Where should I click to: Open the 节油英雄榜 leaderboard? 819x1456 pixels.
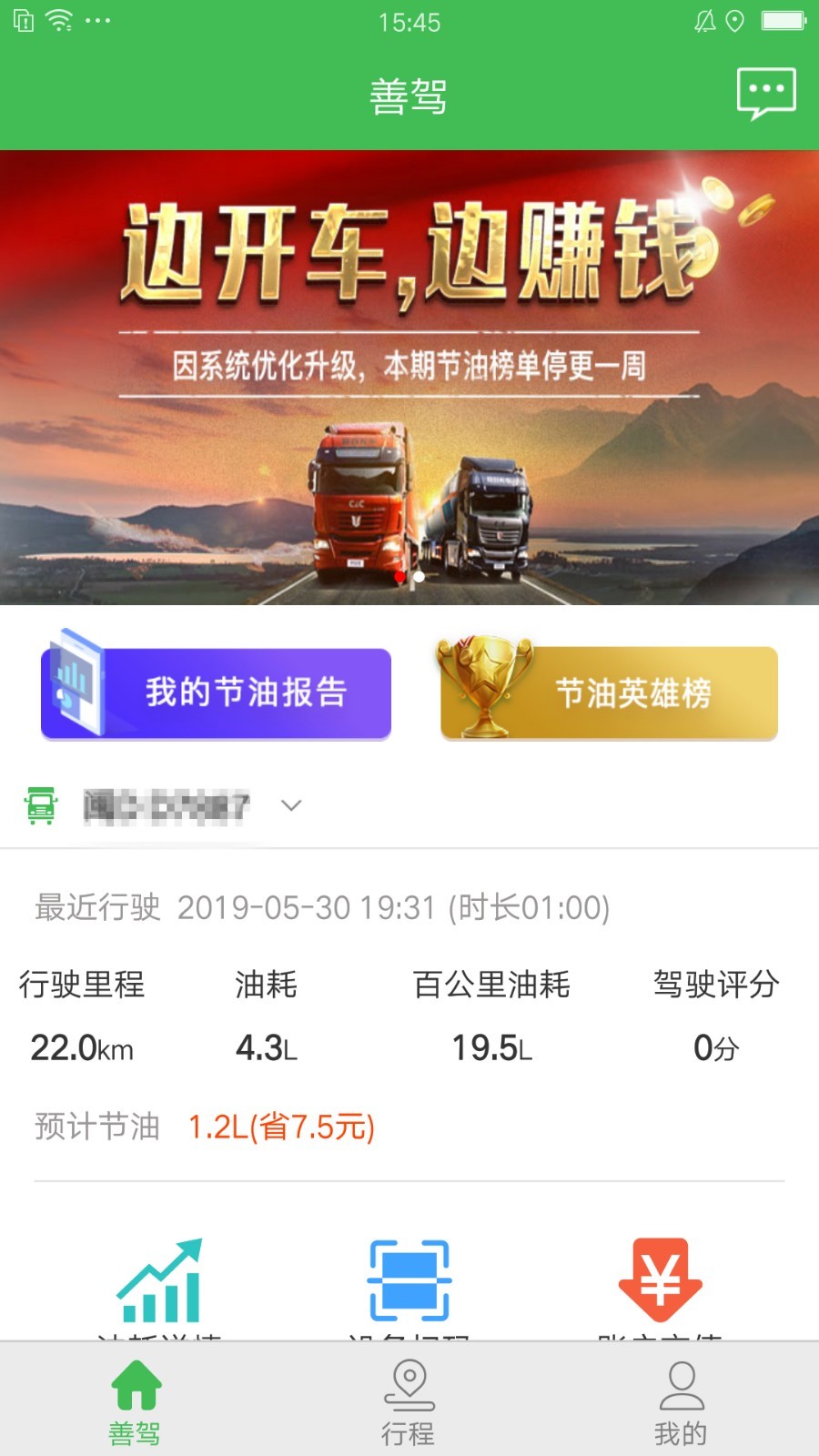point(608,693)
